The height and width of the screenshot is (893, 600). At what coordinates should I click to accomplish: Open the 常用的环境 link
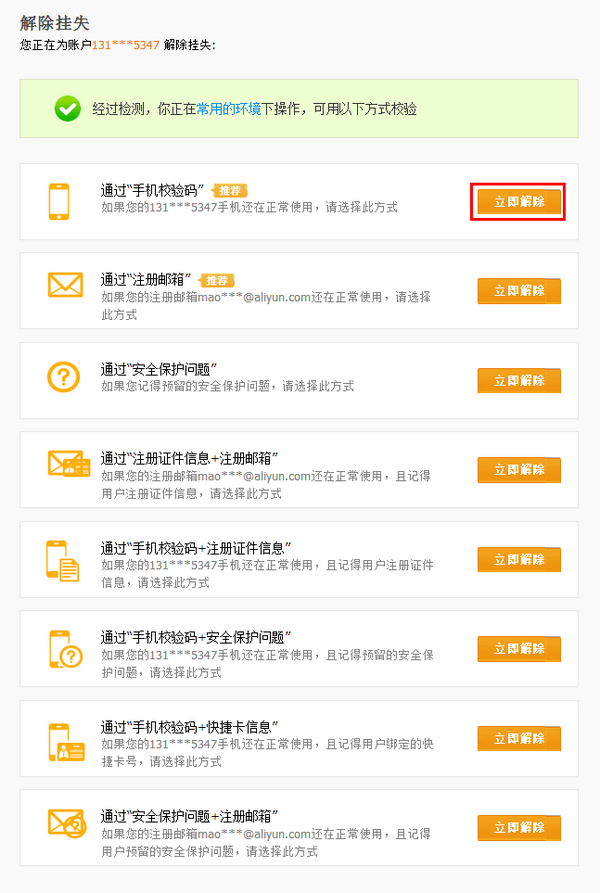228,109
